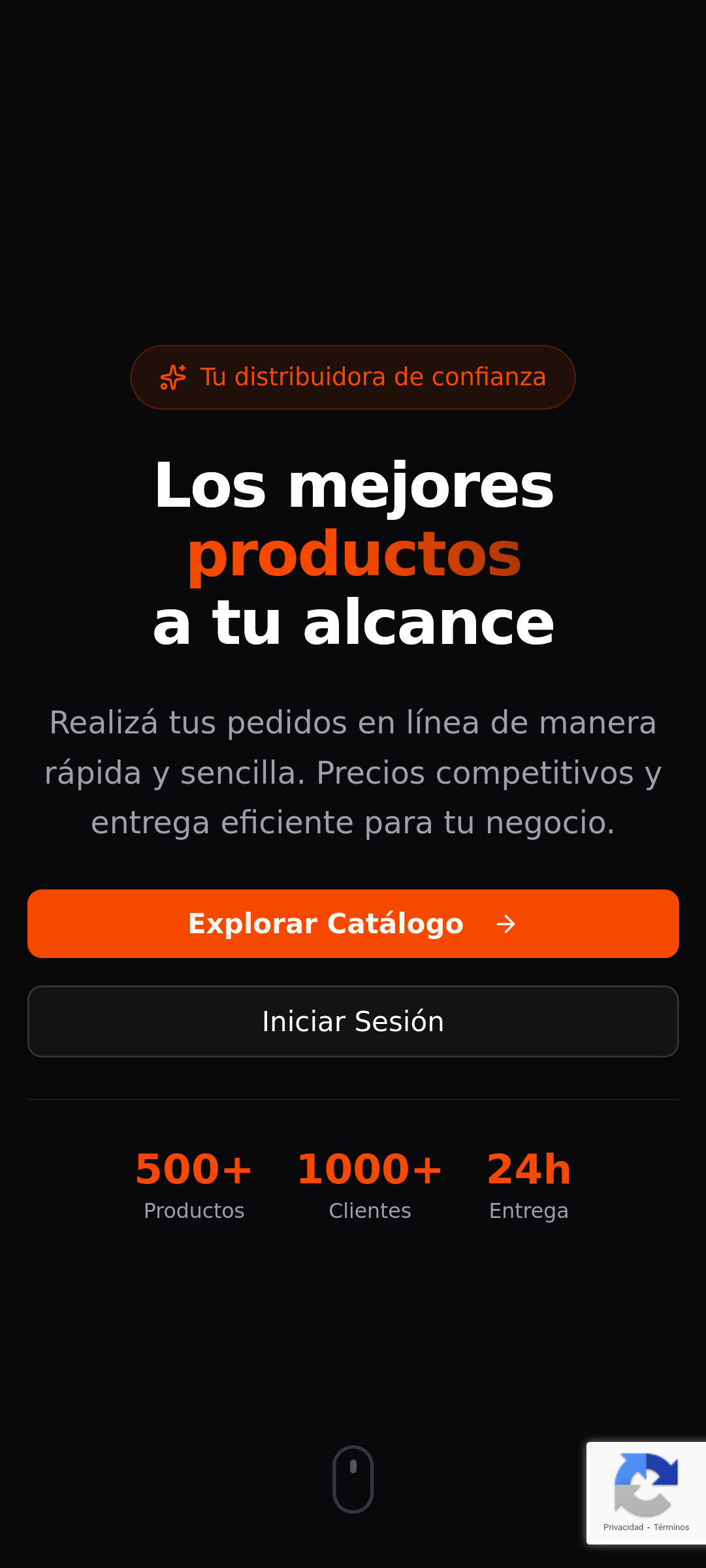Open the Privacidad link
This screenshot has height=1568, width=706.
622,1527
